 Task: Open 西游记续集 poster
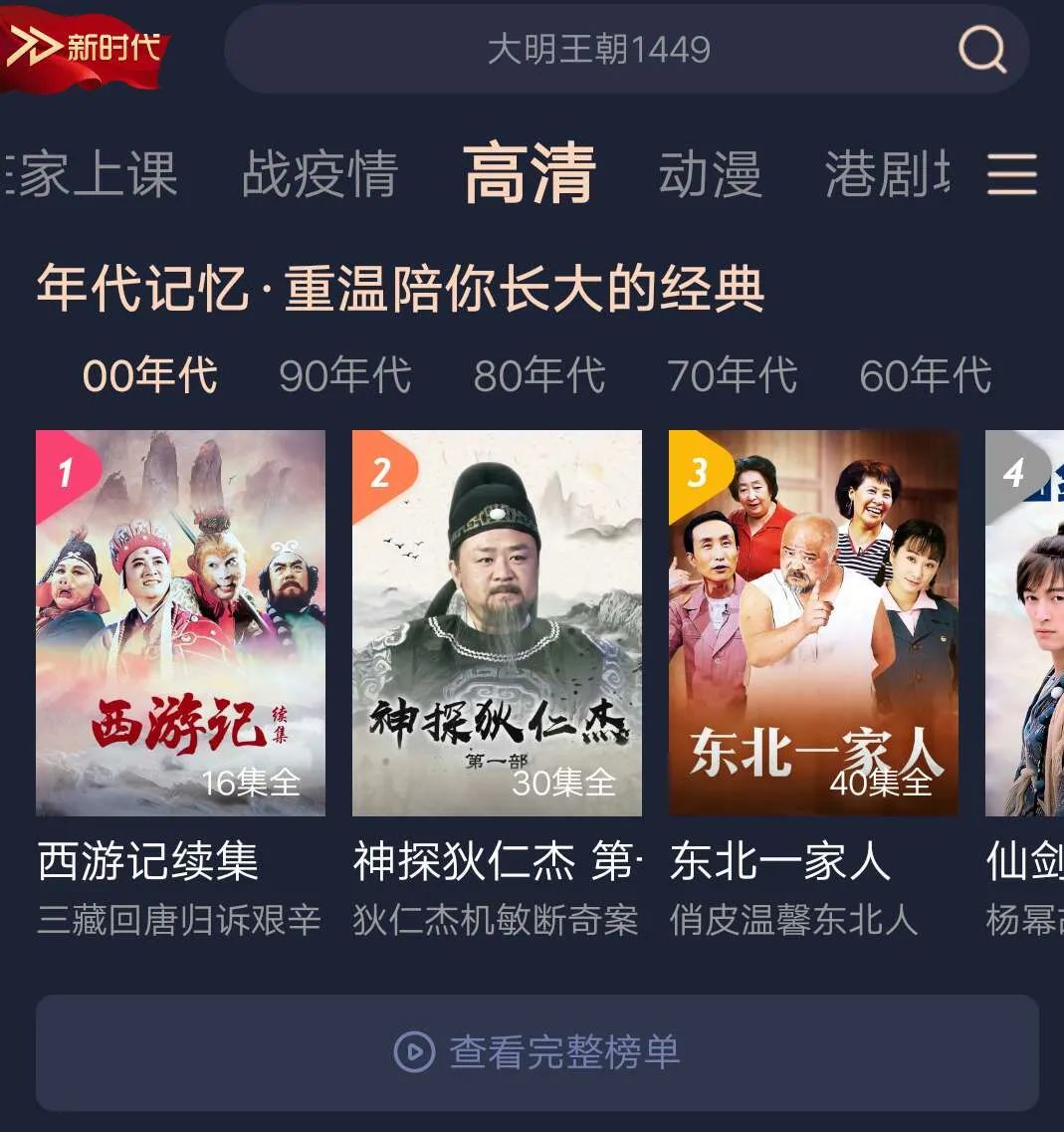point(180,623)
